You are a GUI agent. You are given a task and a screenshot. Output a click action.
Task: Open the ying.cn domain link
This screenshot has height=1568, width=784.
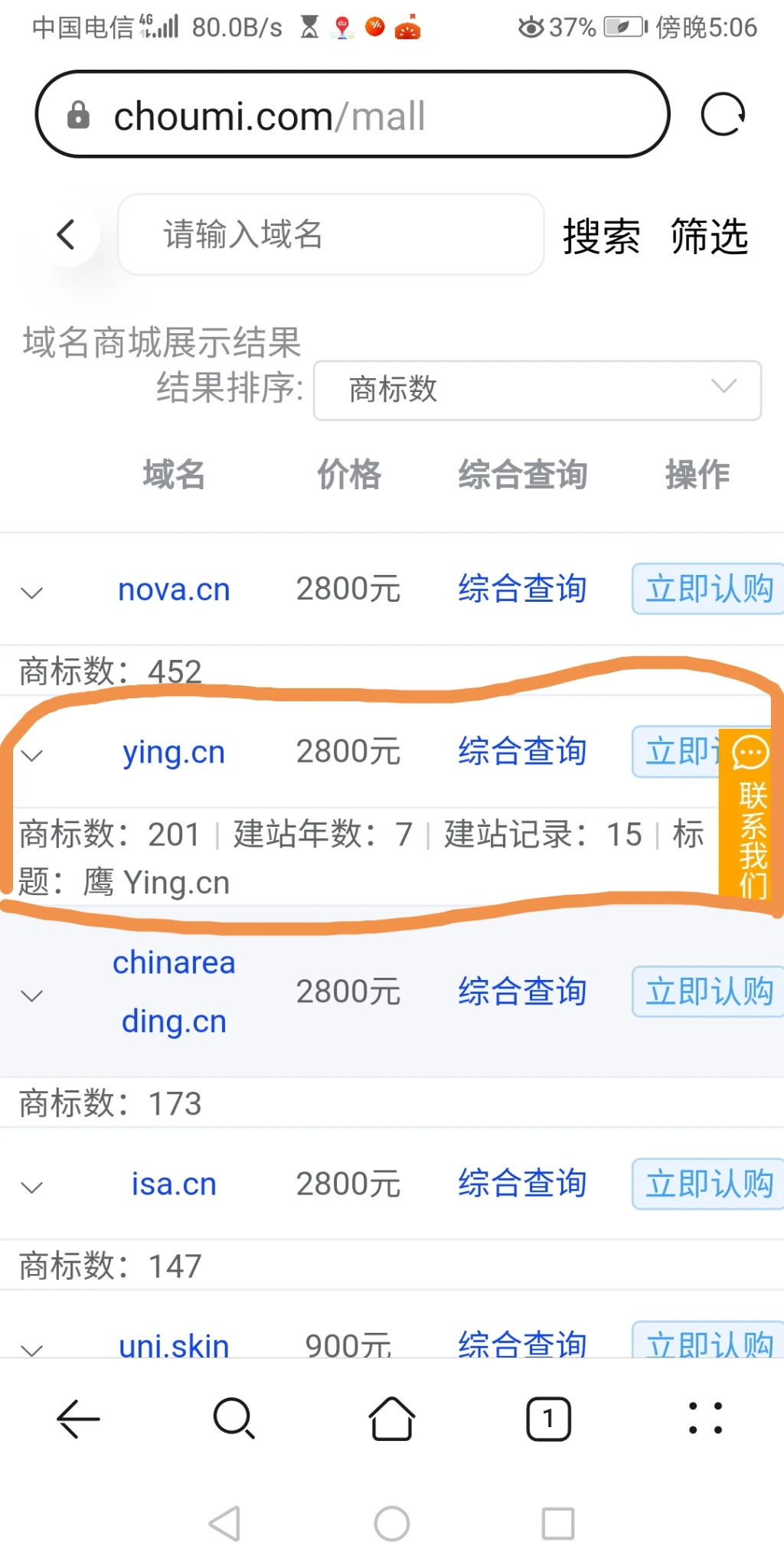point(174,753)
